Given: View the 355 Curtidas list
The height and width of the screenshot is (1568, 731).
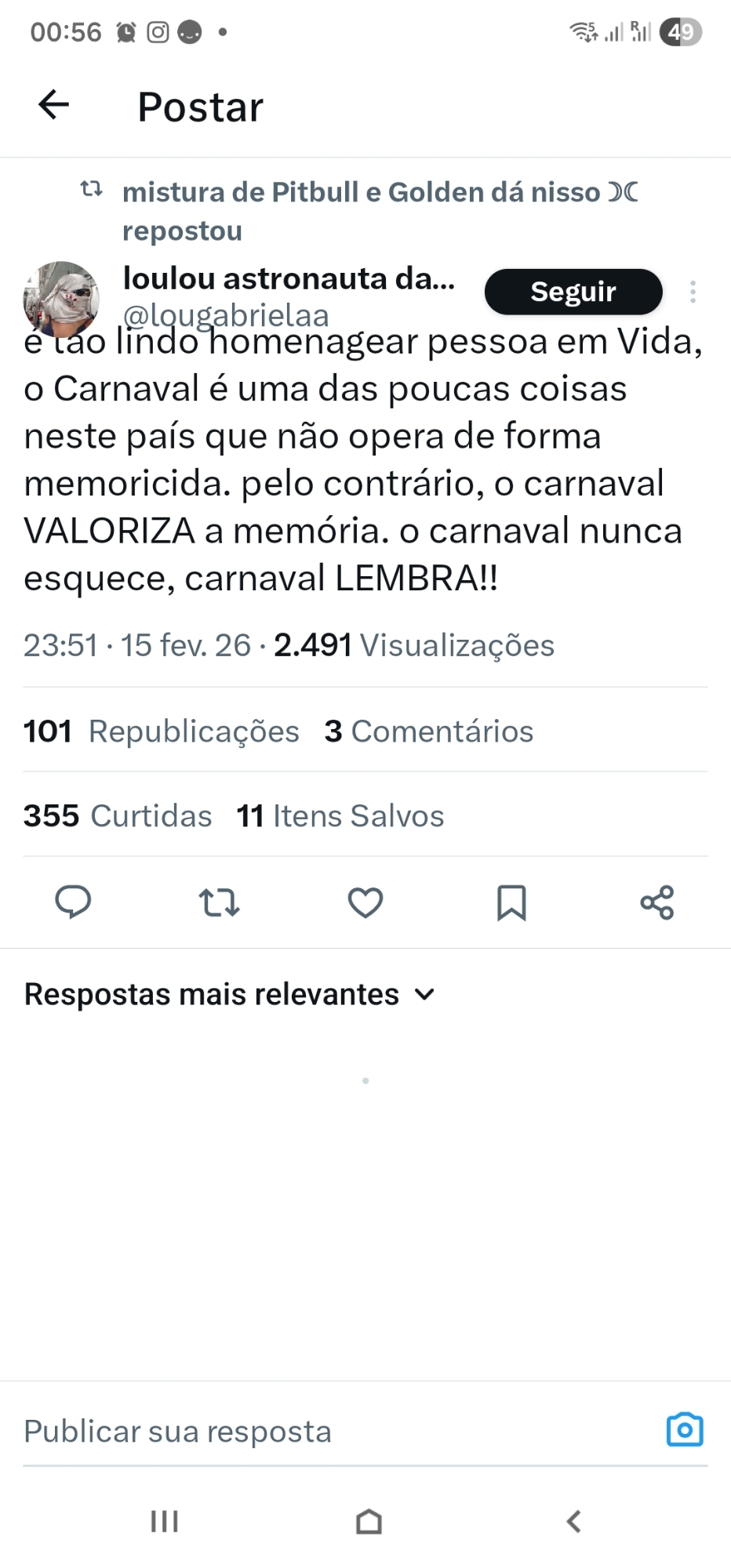Looking at the screenshot, I should coord(118,815).
